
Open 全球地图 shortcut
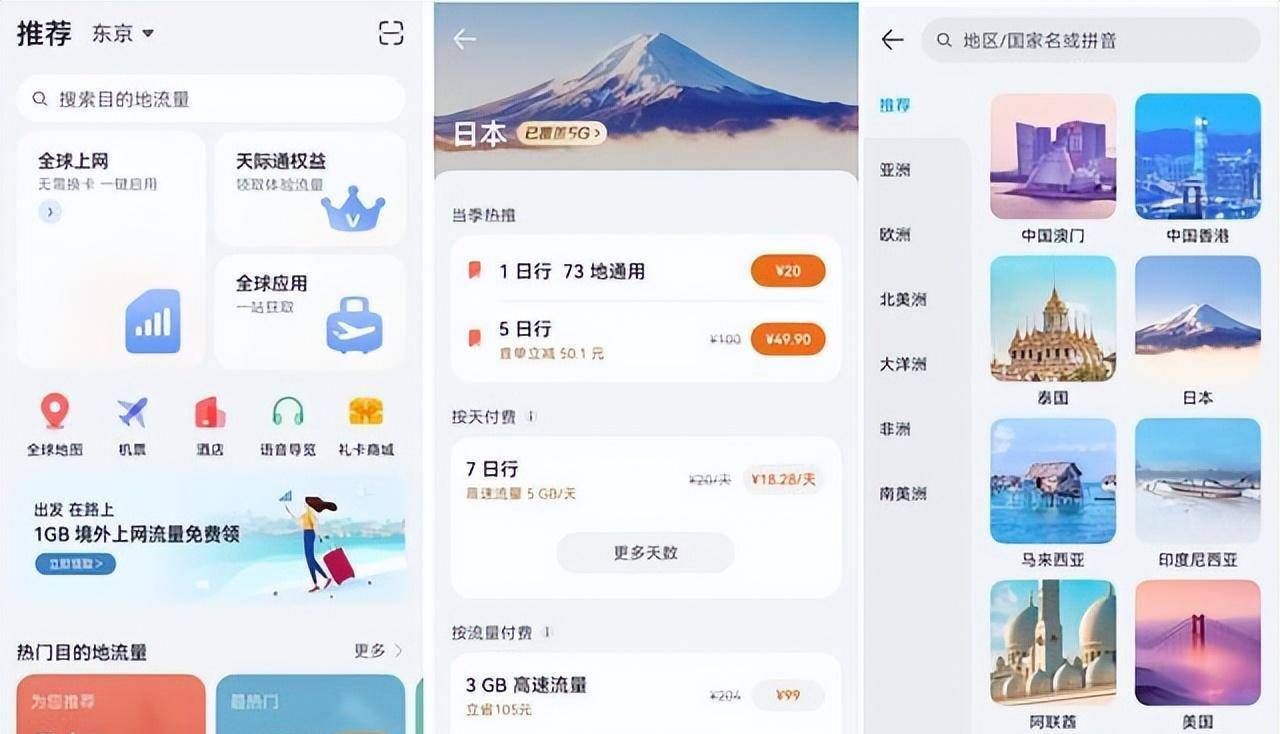coord(54,424)
